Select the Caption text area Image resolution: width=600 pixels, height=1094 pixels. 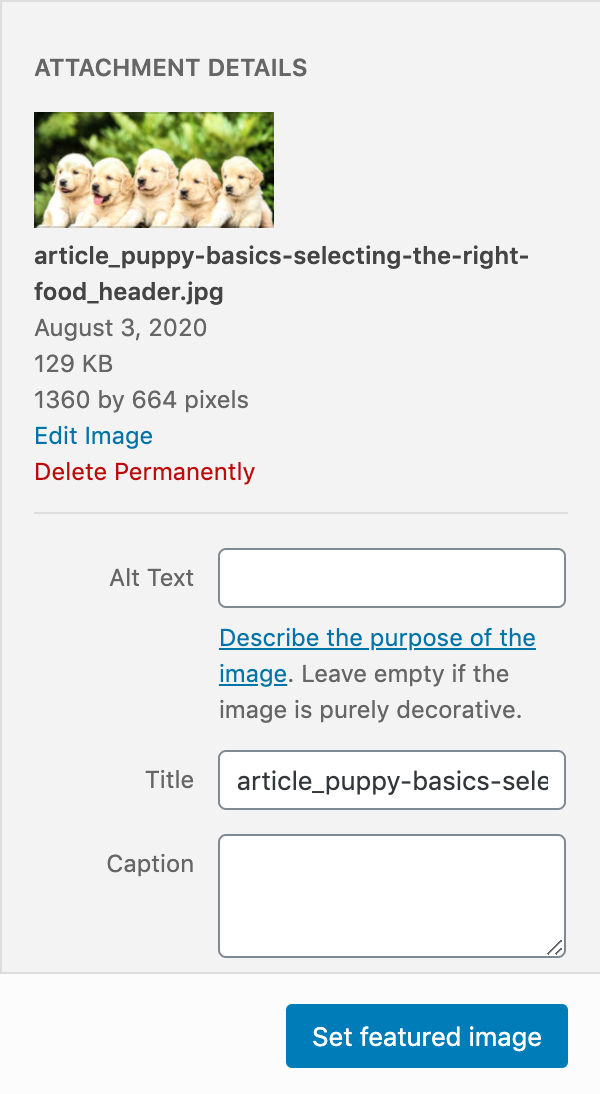point(392,896)
